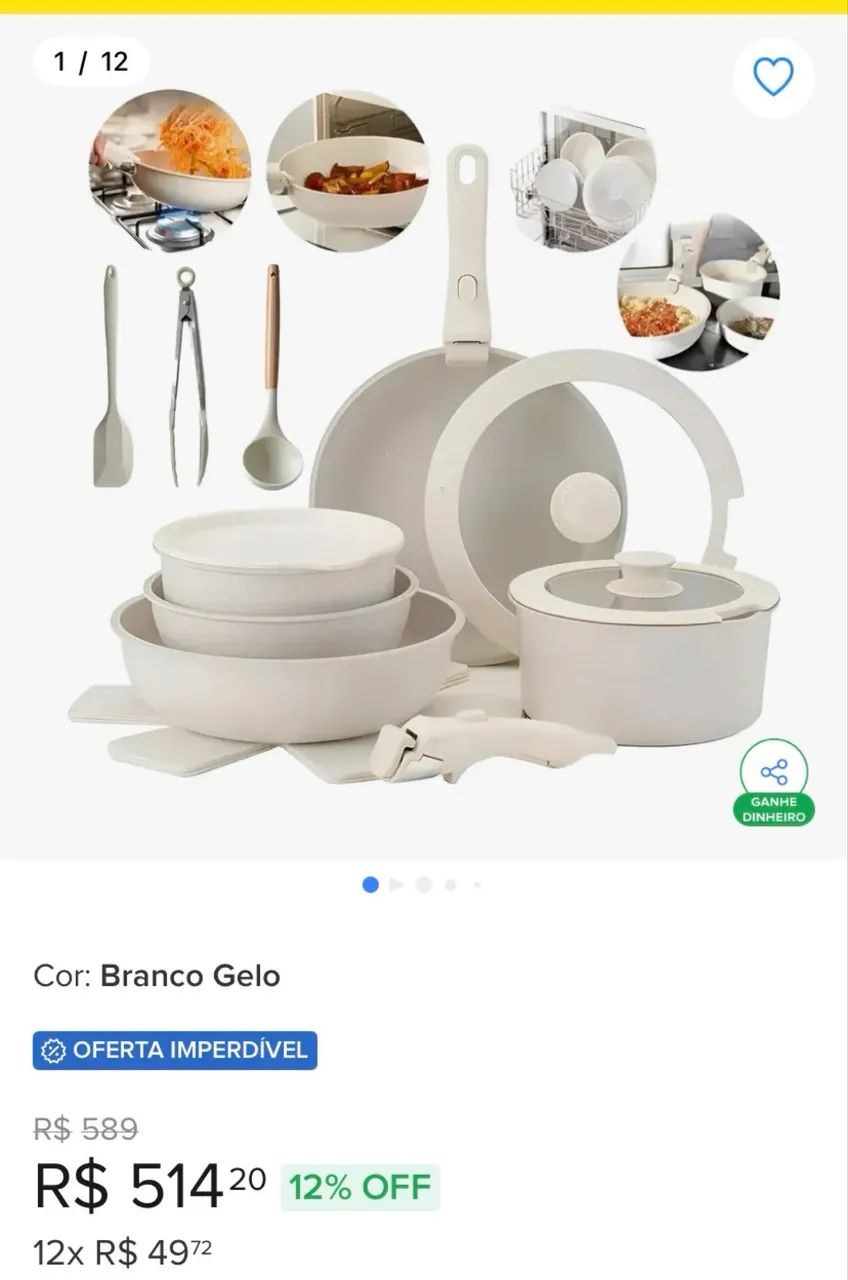Select the first gallery slide indicator
This screenshot has width=848, height=1280.
(372, 885)
